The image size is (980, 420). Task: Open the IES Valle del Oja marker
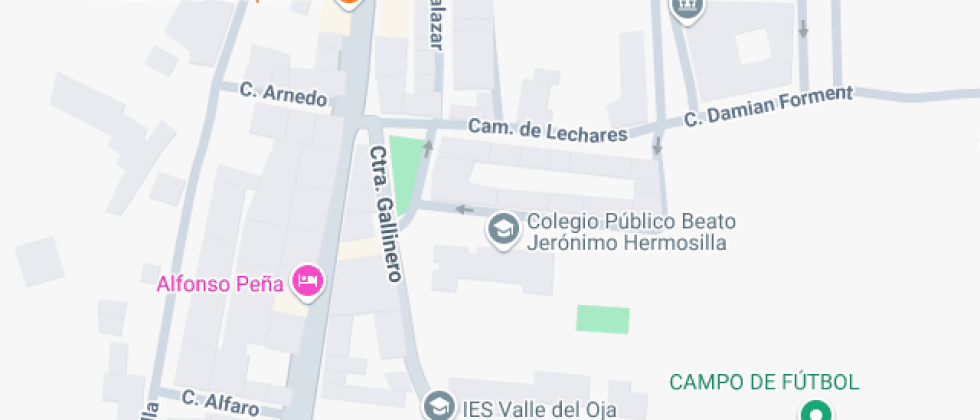coord(437,405)
